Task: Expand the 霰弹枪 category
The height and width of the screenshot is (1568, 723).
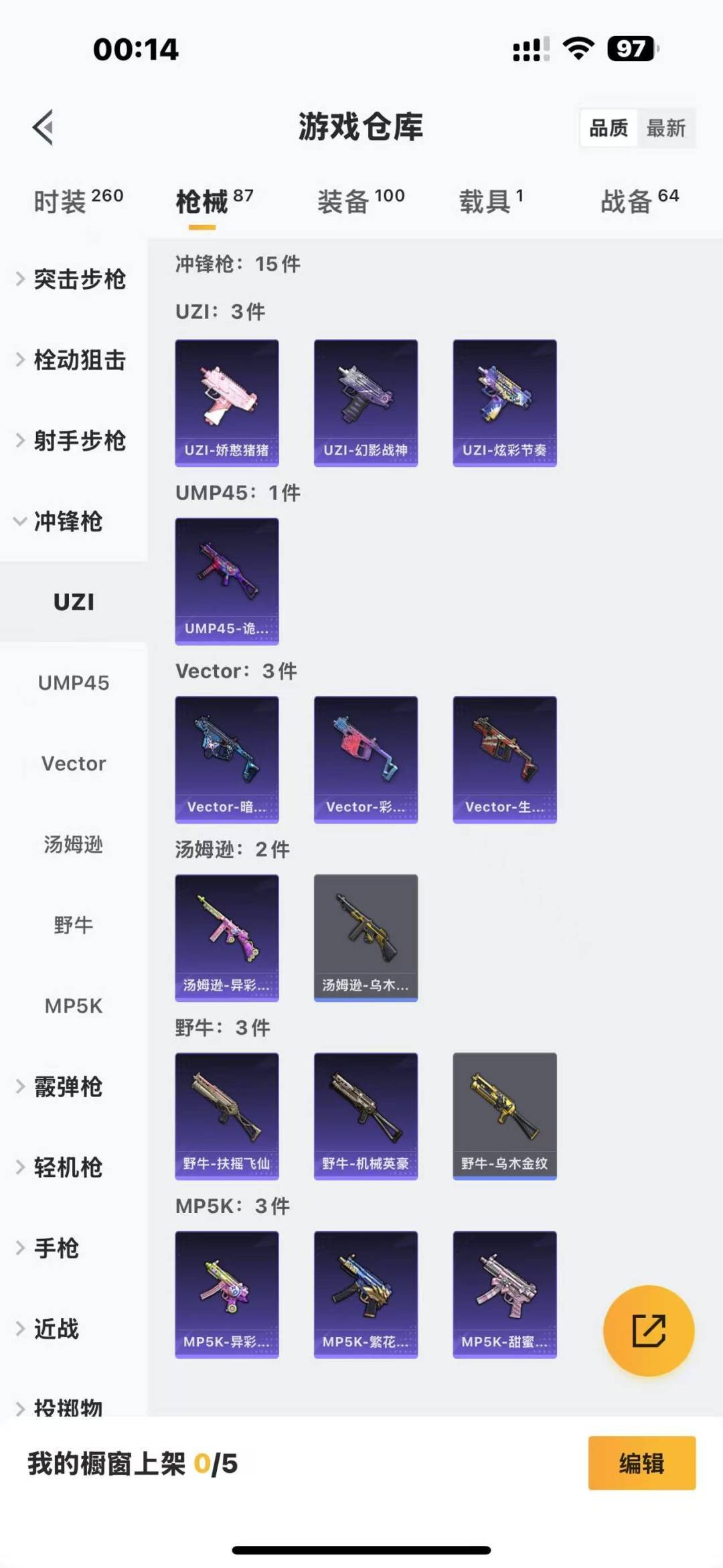Action: pos(67,1086)
